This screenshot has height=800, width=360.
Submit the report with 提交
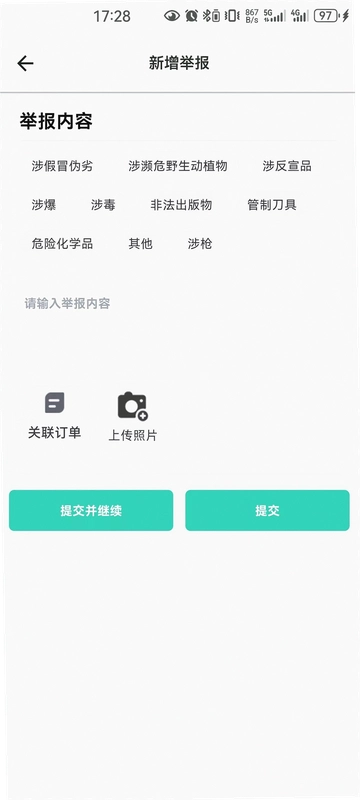[x=267, y=510]
